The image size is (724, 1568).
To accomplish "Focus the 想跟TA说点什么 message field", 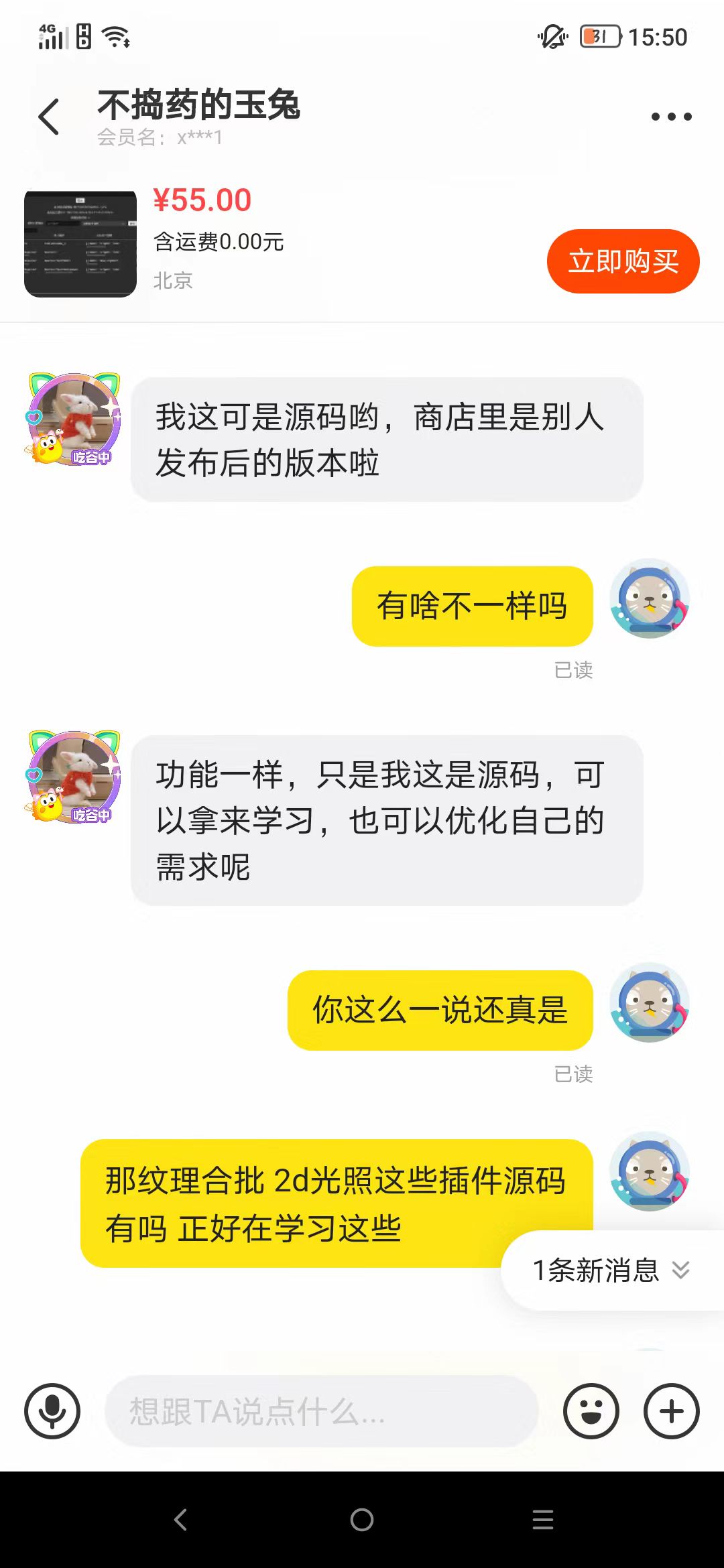I will [x=322, y=1411].
